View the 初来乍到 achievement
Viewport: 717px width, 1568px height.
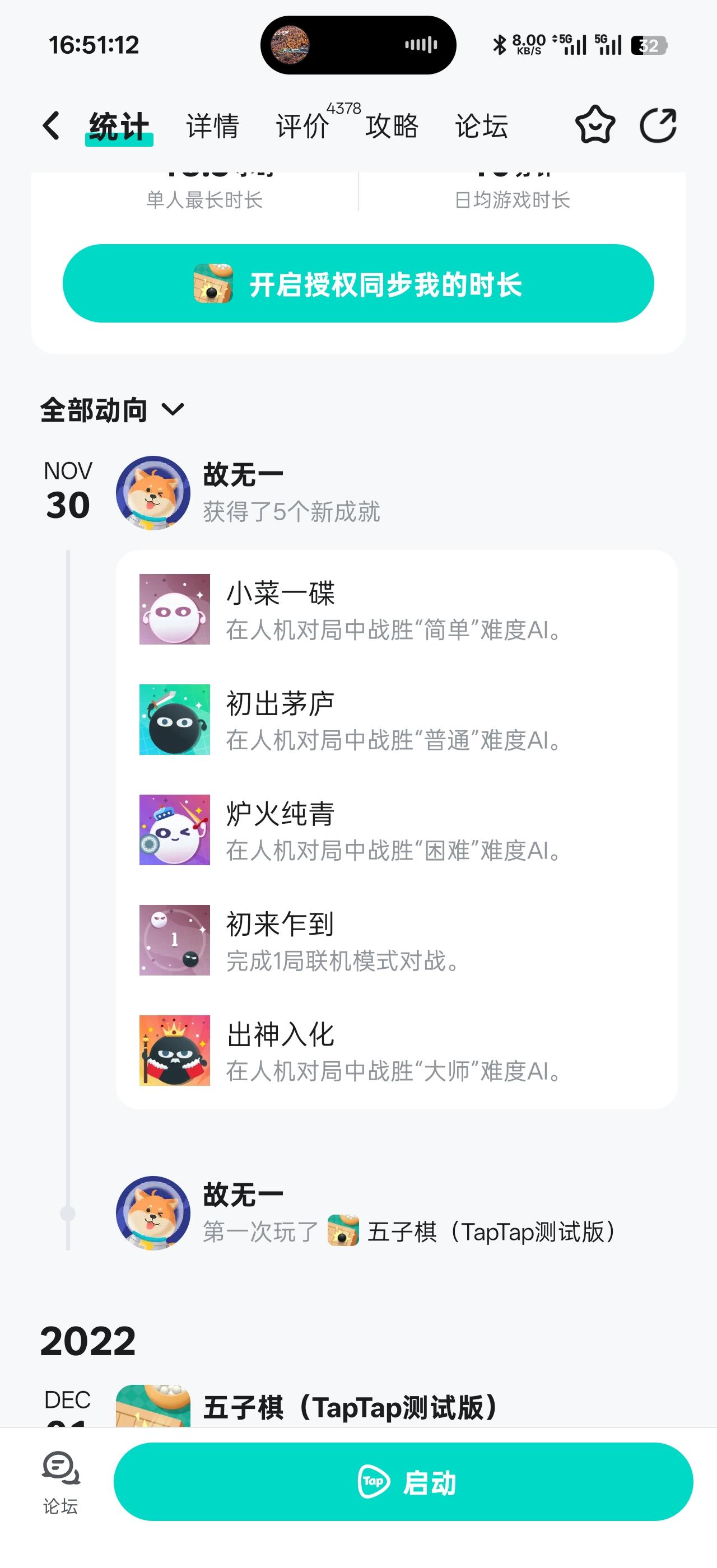point(395,940)
